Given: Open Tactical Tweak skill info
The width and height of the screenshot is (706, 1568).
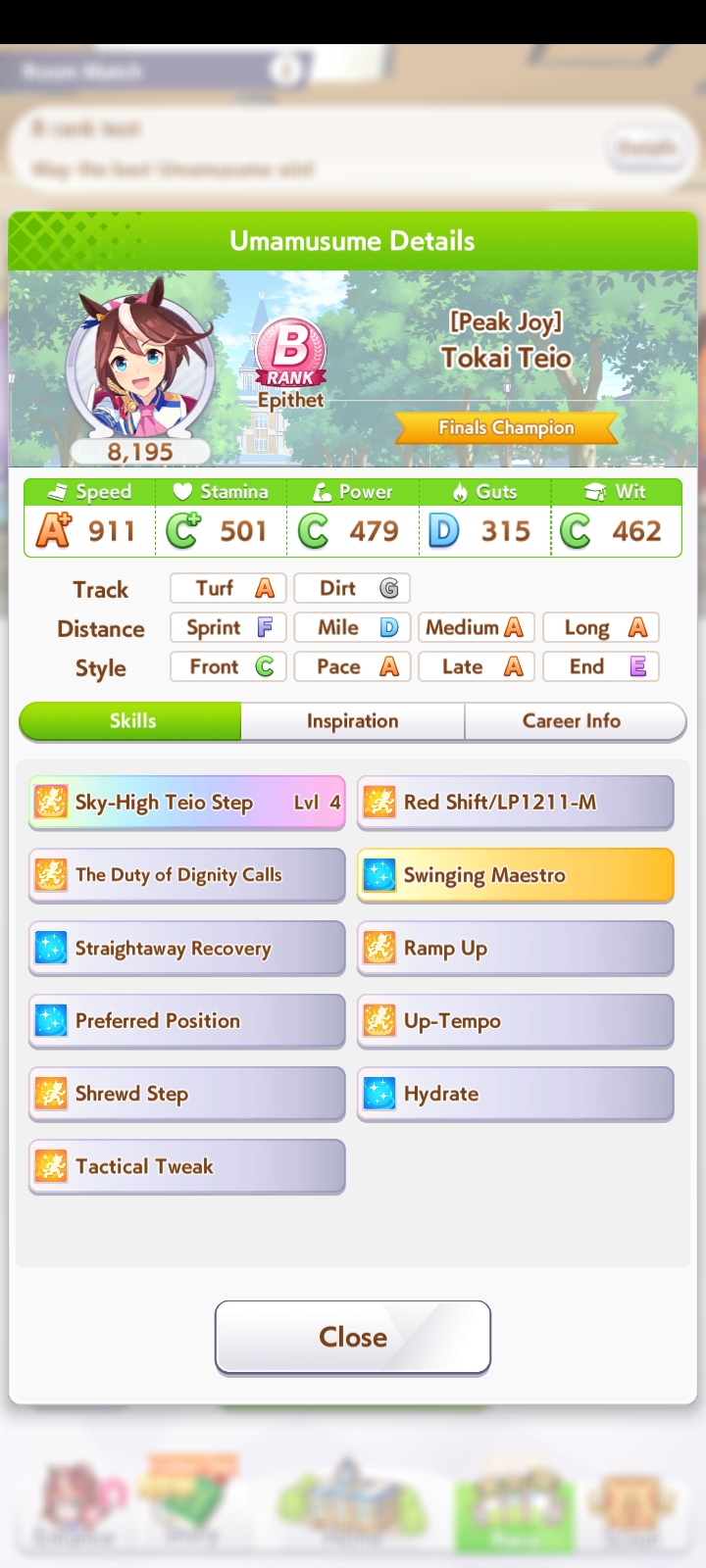Looking at the screenshot, I should (187, 1166).
